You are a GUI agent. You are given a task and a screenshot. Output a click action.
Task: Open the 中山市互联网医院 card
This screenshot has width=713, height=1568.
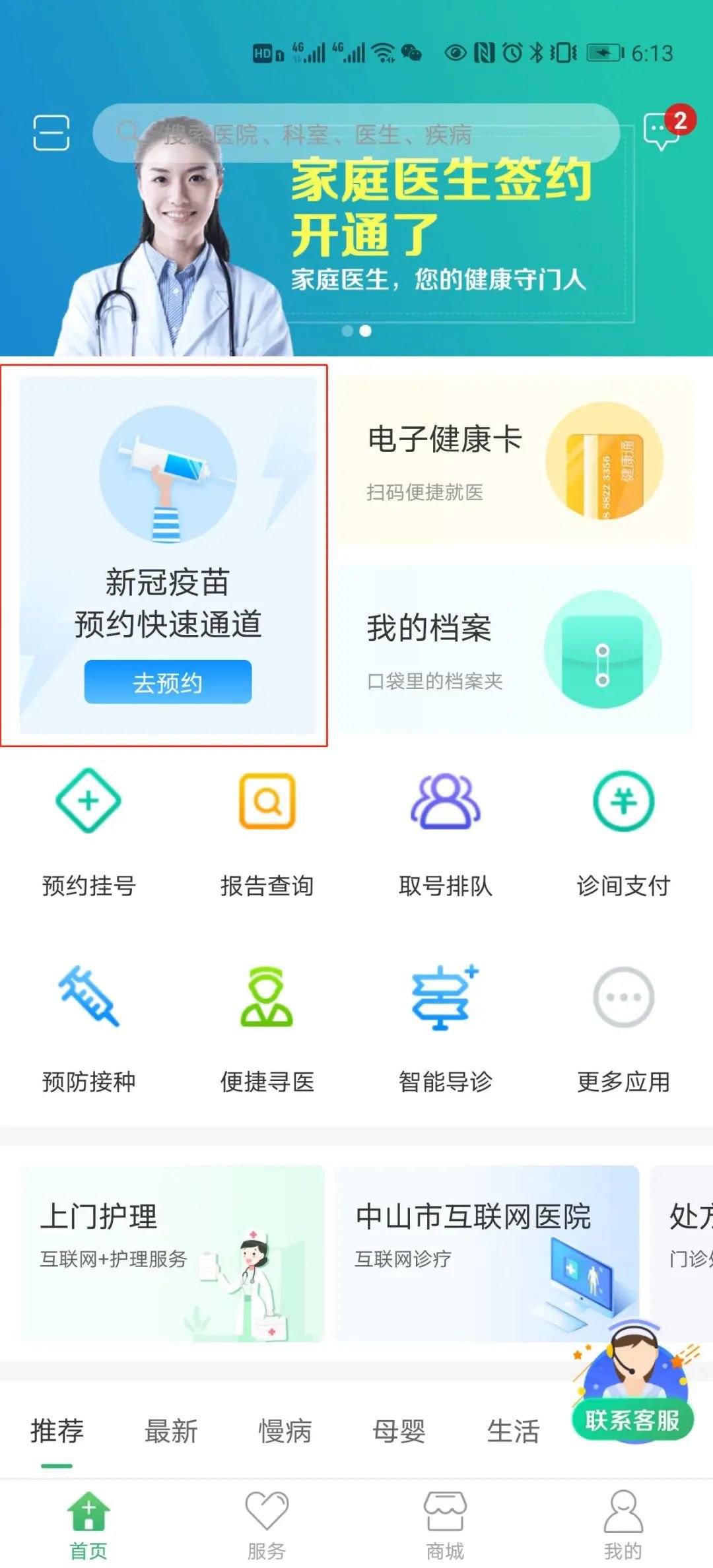[487, 1253]
